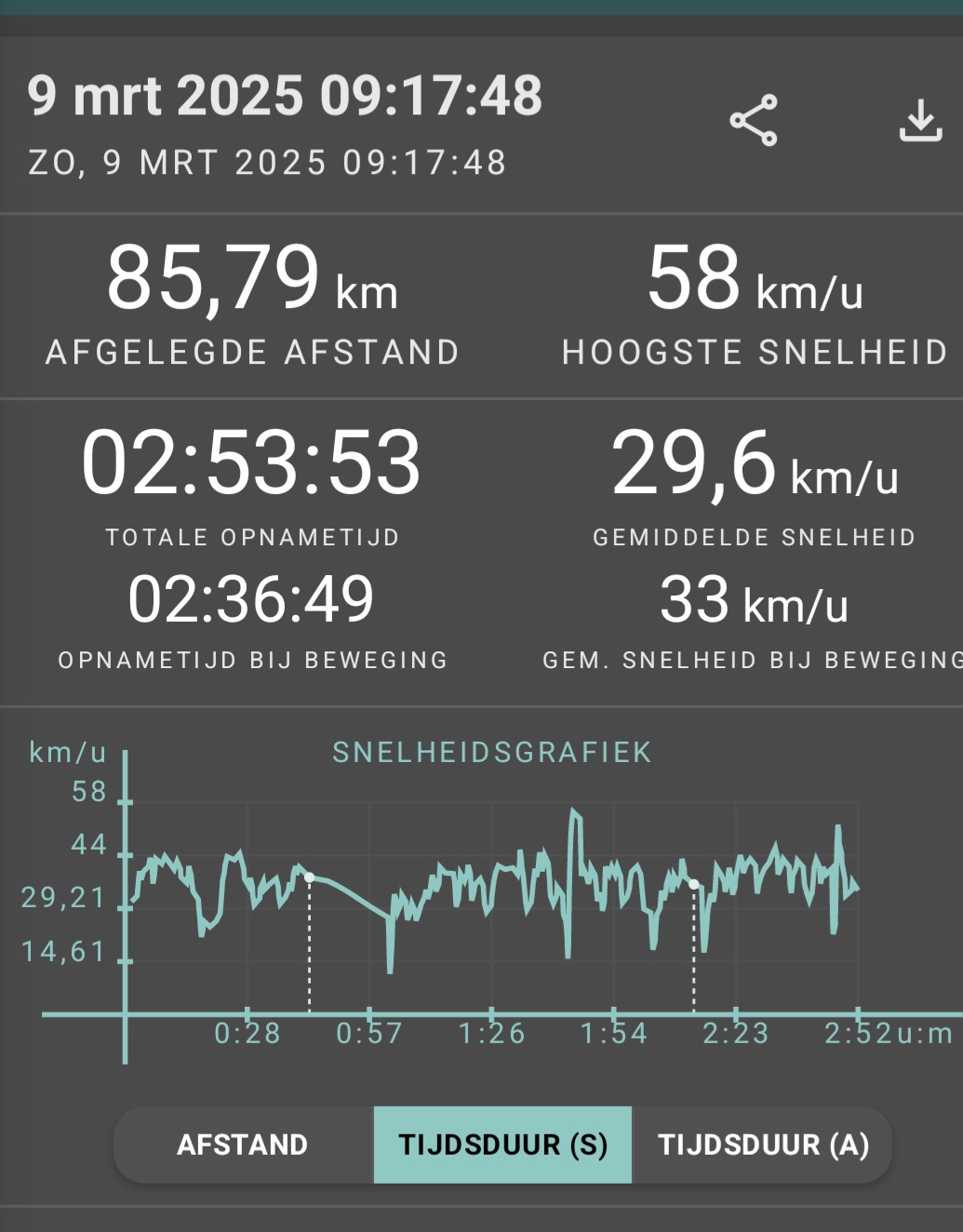Switch graph to AFSTAND

coord(243,1145)
